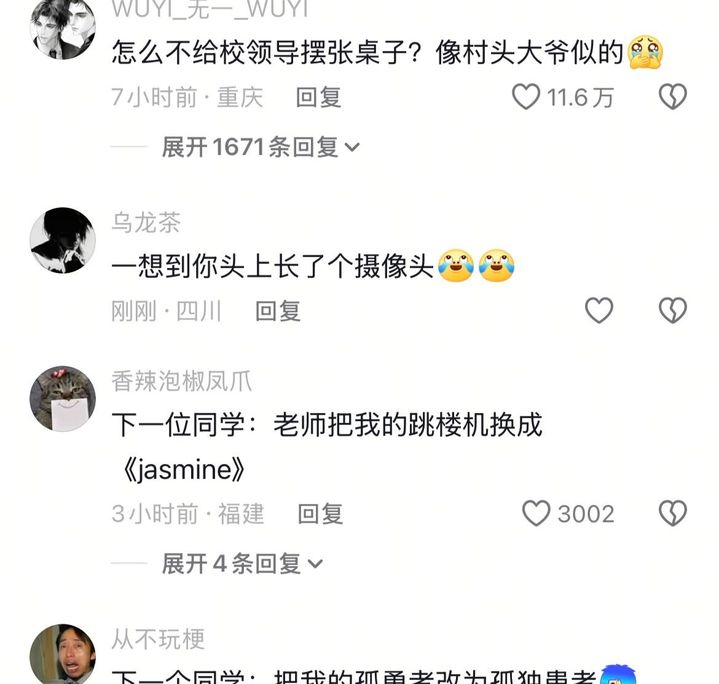
Task: Open 乌龙茶 username
Action: [x=145, y=222]
